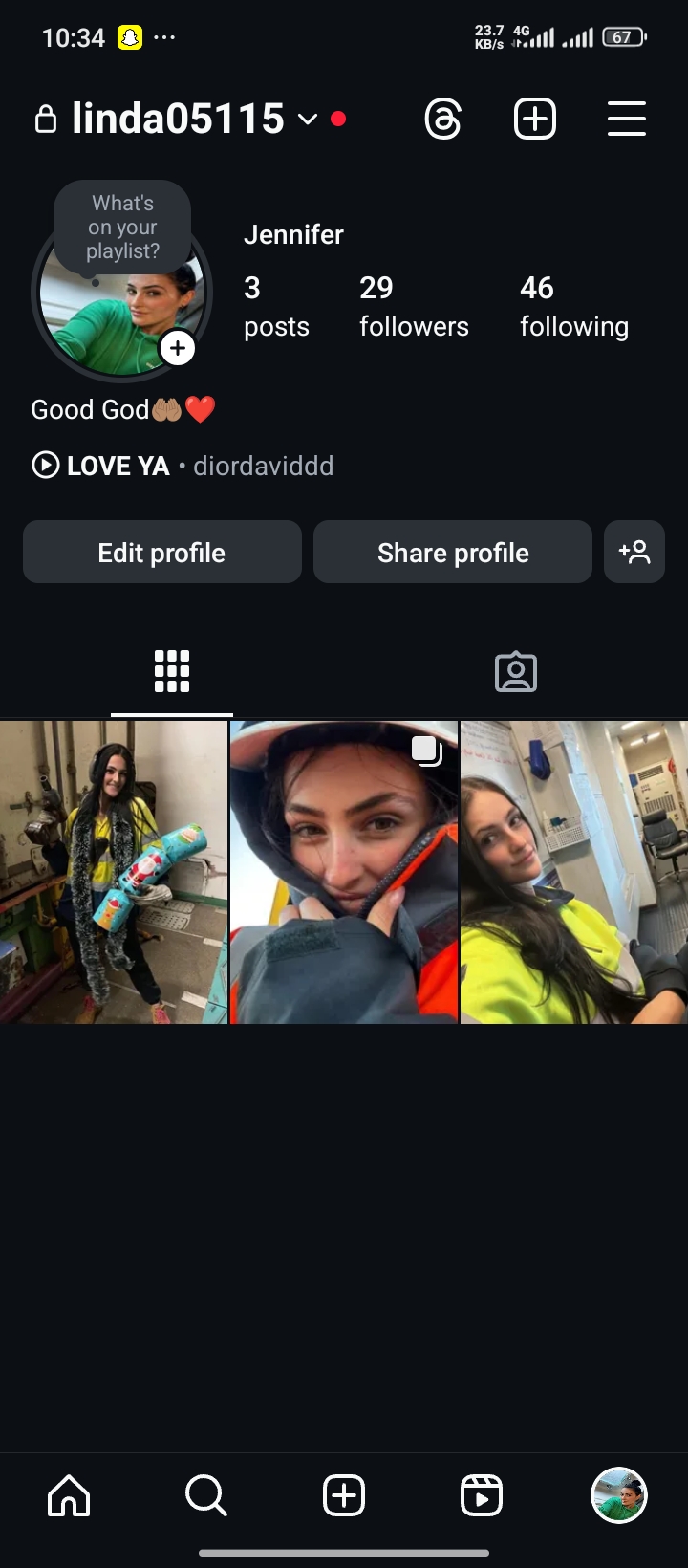Add to story via the profile picture plus
Image resolution: width=688 pixels, height=1568 pixels.
(178, 348)
